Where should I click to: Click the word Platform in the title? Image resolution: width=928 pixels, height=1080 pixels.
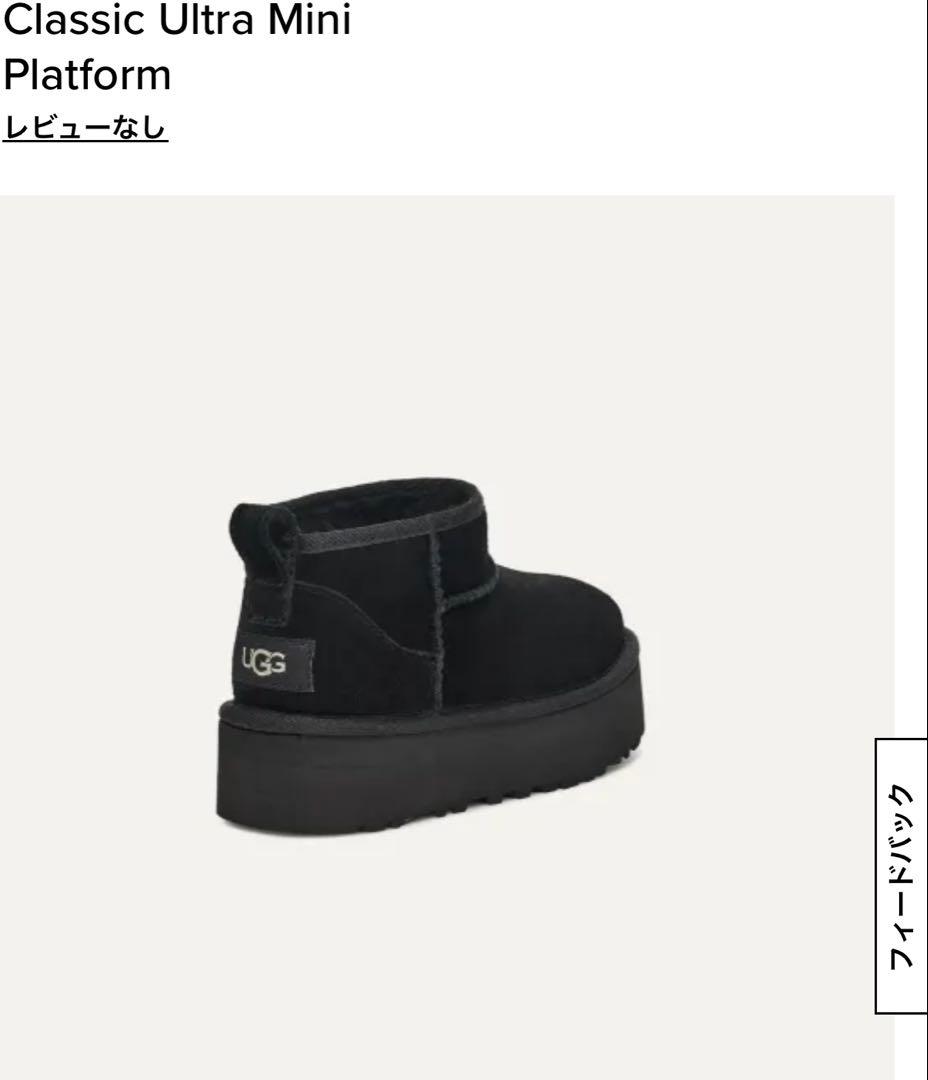(x=85, y=73)
